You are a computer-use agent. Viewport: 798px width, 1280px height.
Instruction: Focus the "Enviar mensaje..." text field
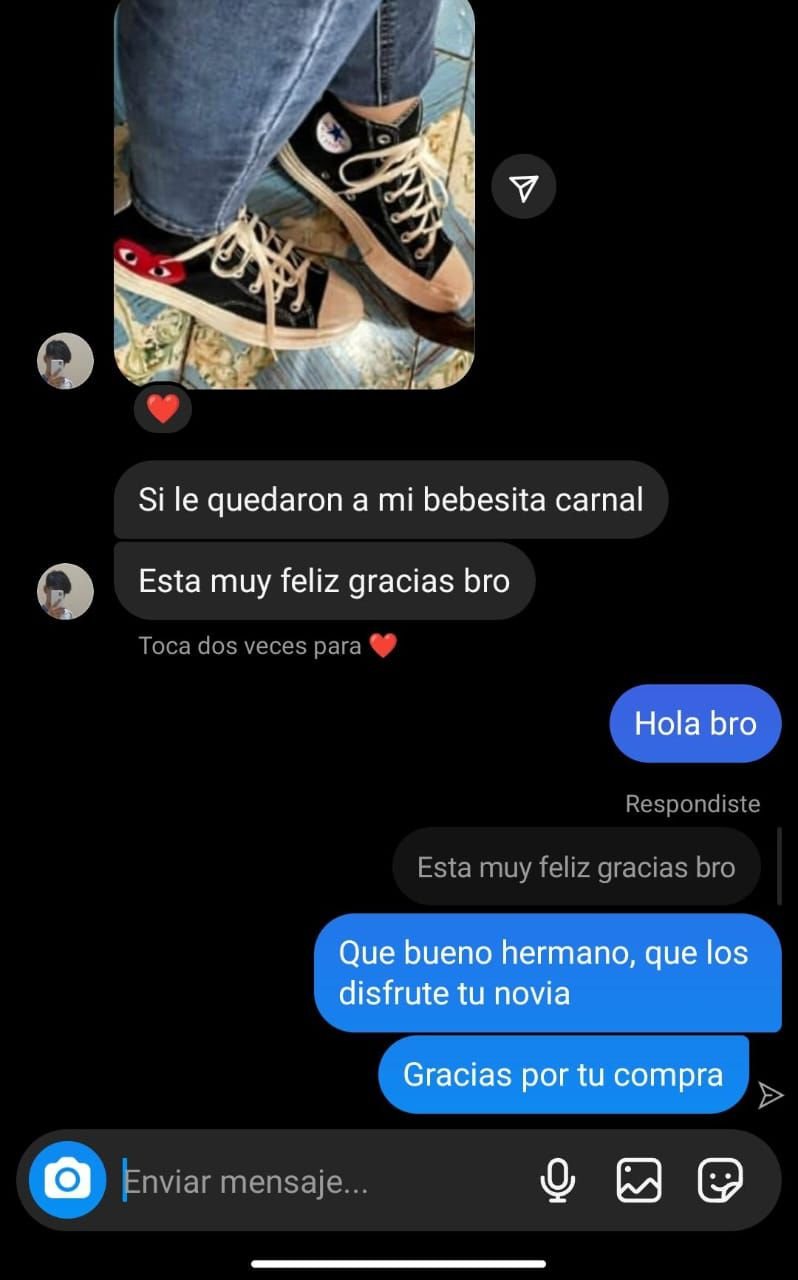click(x=320, y=1182)
